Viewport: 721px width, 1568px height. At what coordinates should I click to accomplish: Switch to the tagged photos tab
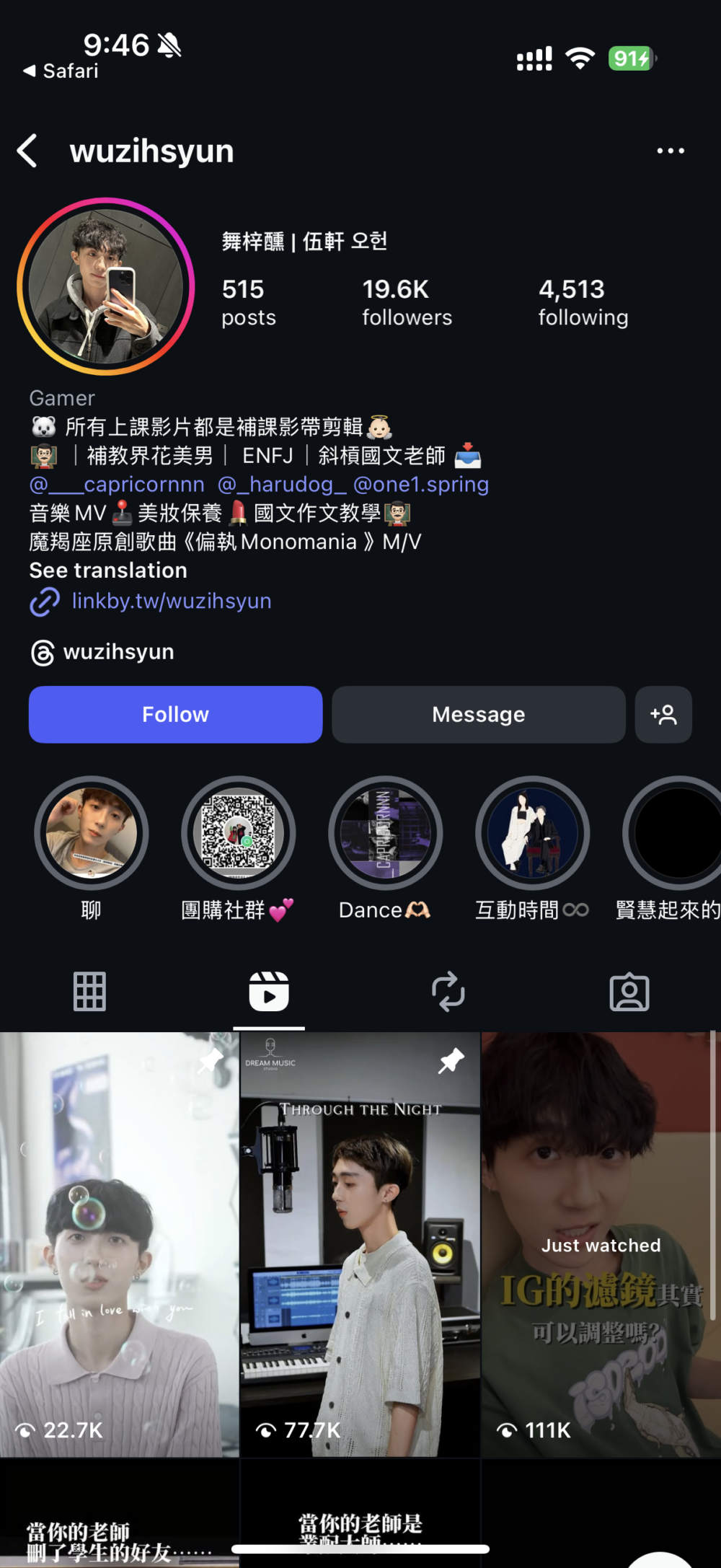point(629,992)
